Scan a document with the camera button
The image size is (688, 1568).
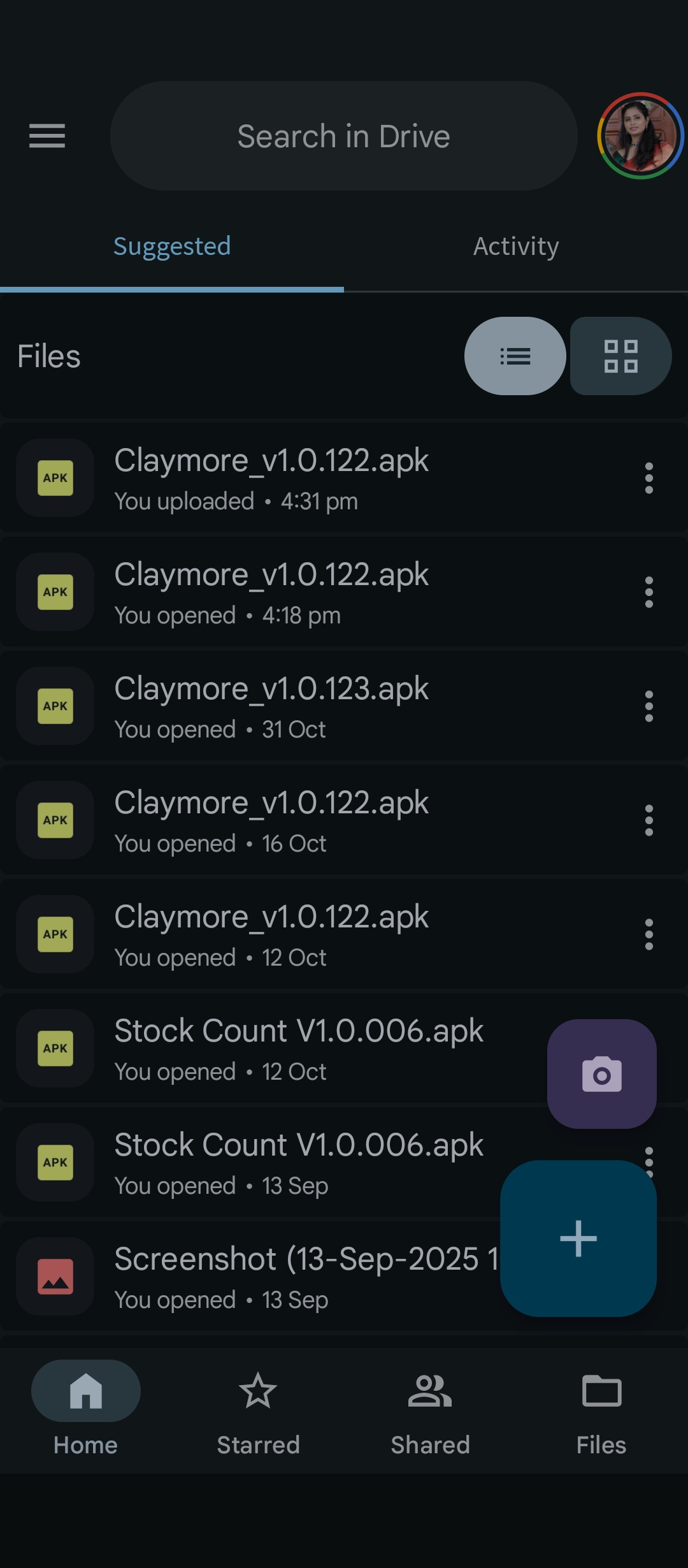(601, 1074)
